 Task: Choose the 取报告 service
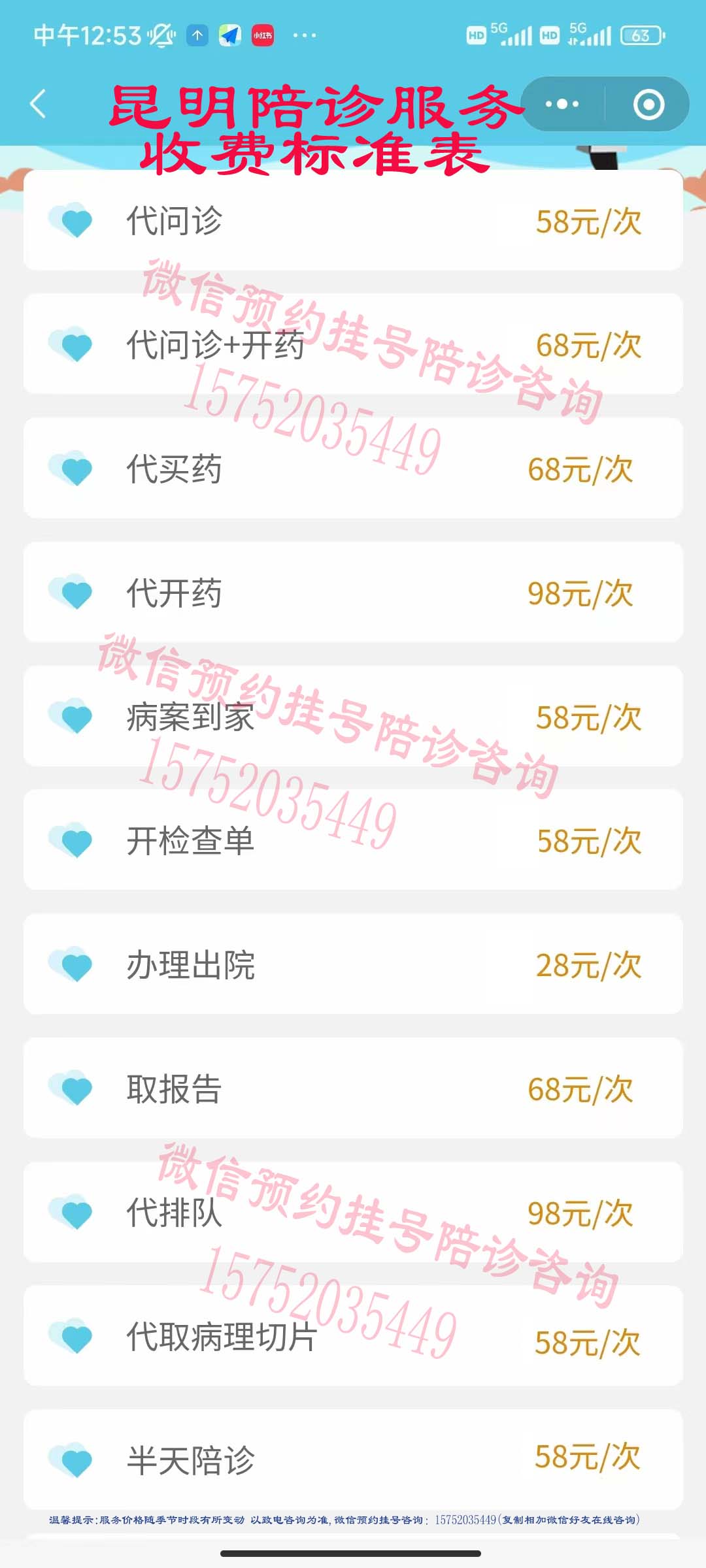pos(353,1088)
